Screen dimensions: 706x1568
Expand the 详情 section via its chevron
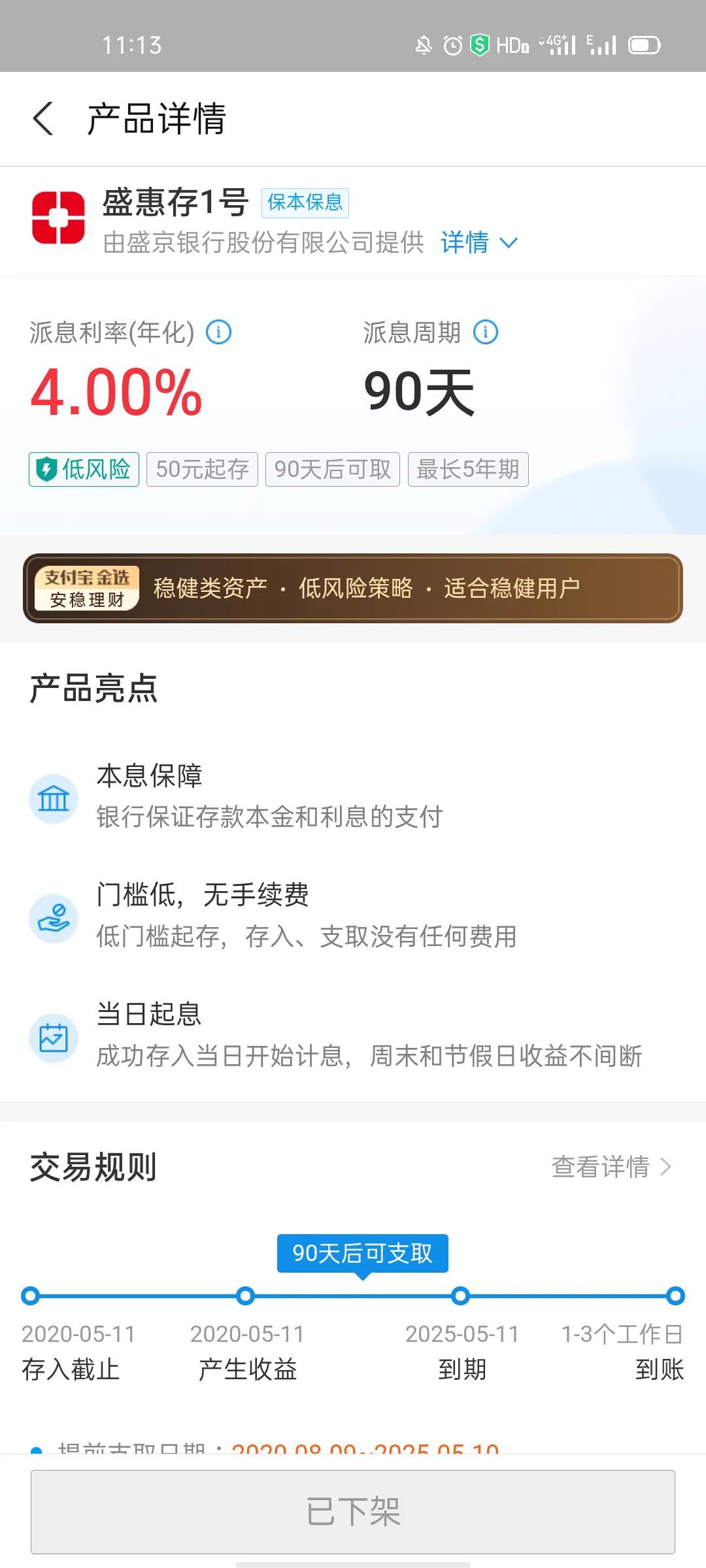coord(510,242)
